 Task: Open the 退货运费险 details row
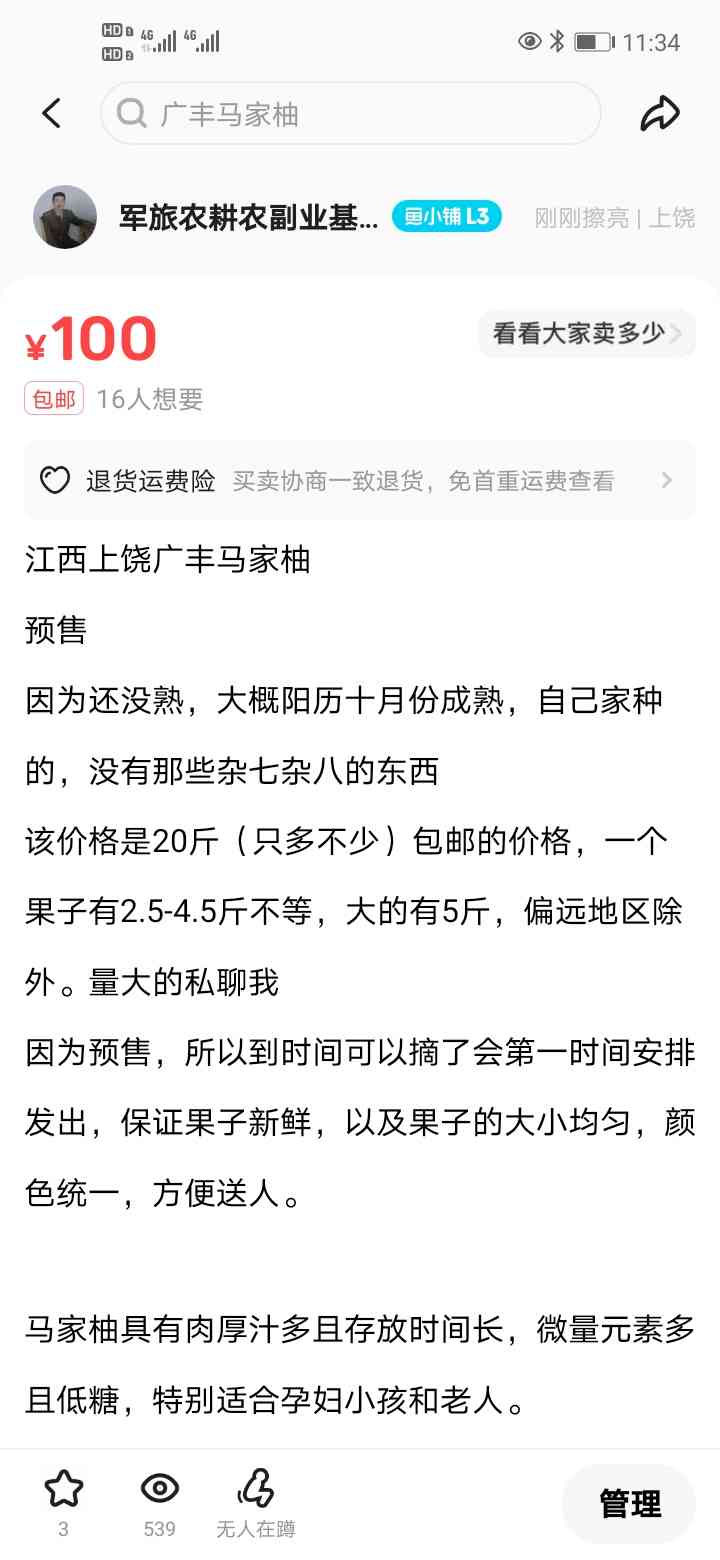(359, 481)
